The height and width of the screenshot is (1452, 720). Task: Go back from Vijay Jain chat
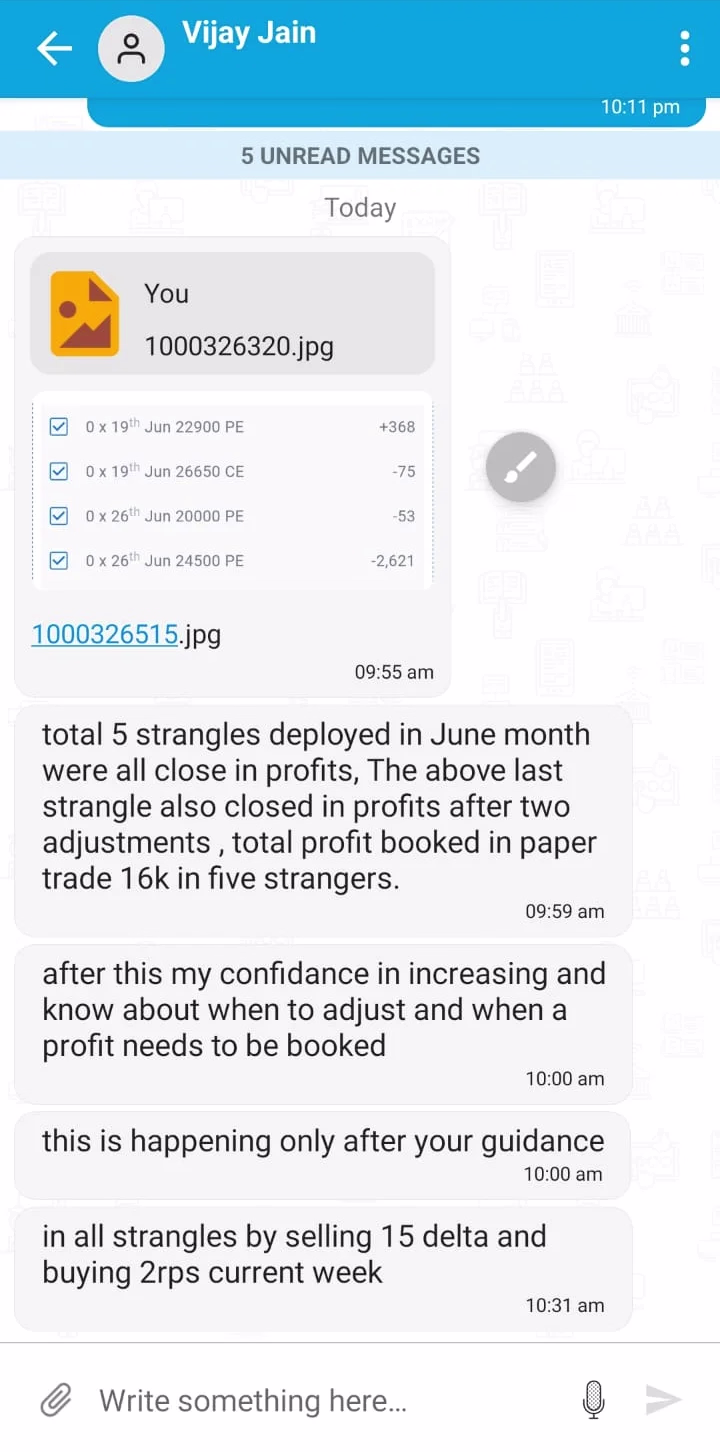(x=54, y=48)
